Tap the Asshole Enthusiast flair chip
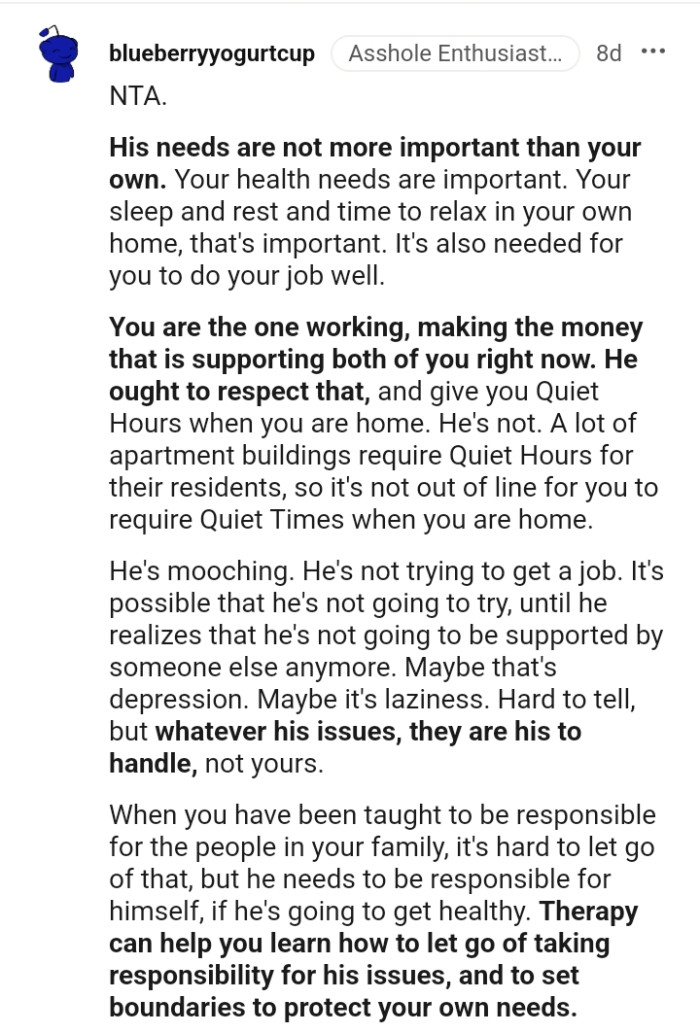 coord(453,54)
